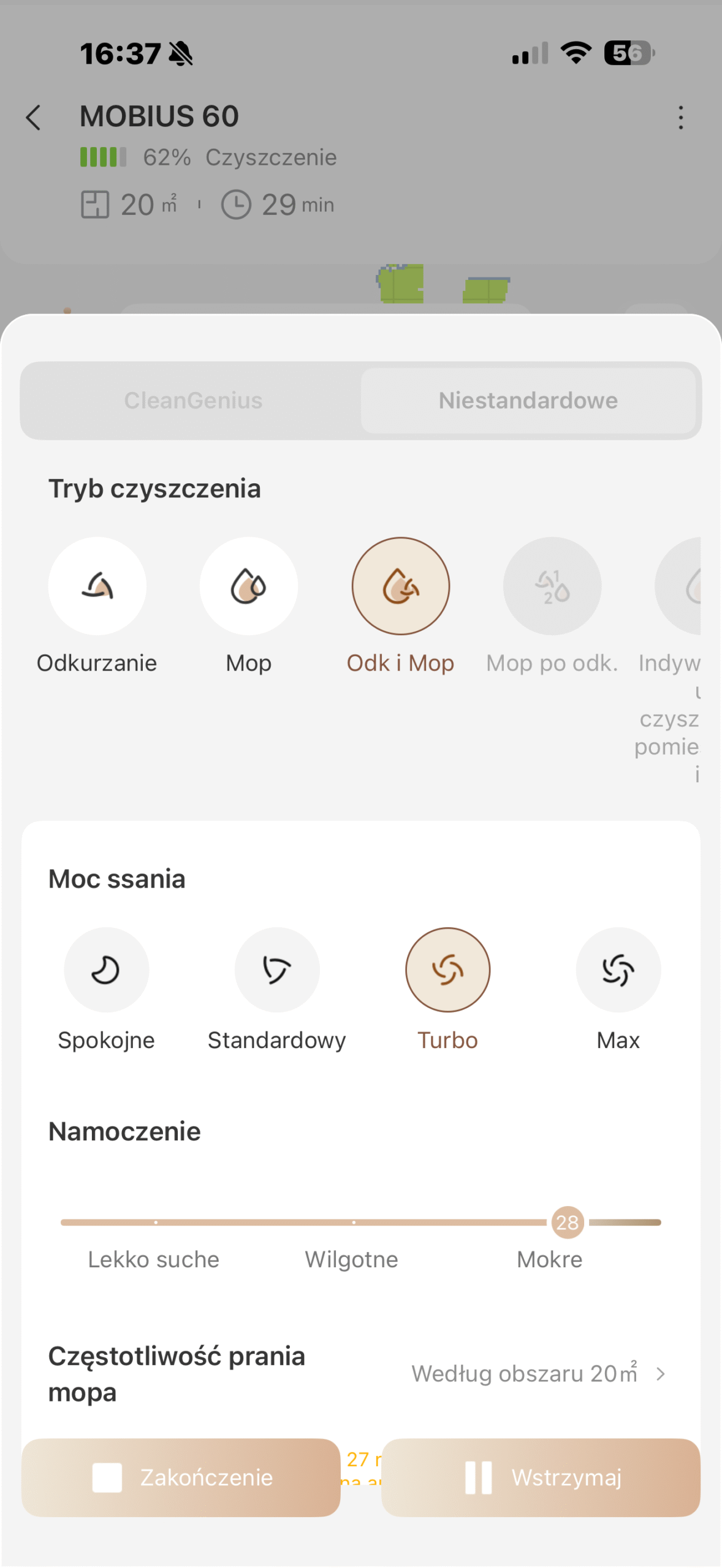722x1568 pixels.
Task: Select the Niestandardowe tab
Action: click(x=528, y=401)
